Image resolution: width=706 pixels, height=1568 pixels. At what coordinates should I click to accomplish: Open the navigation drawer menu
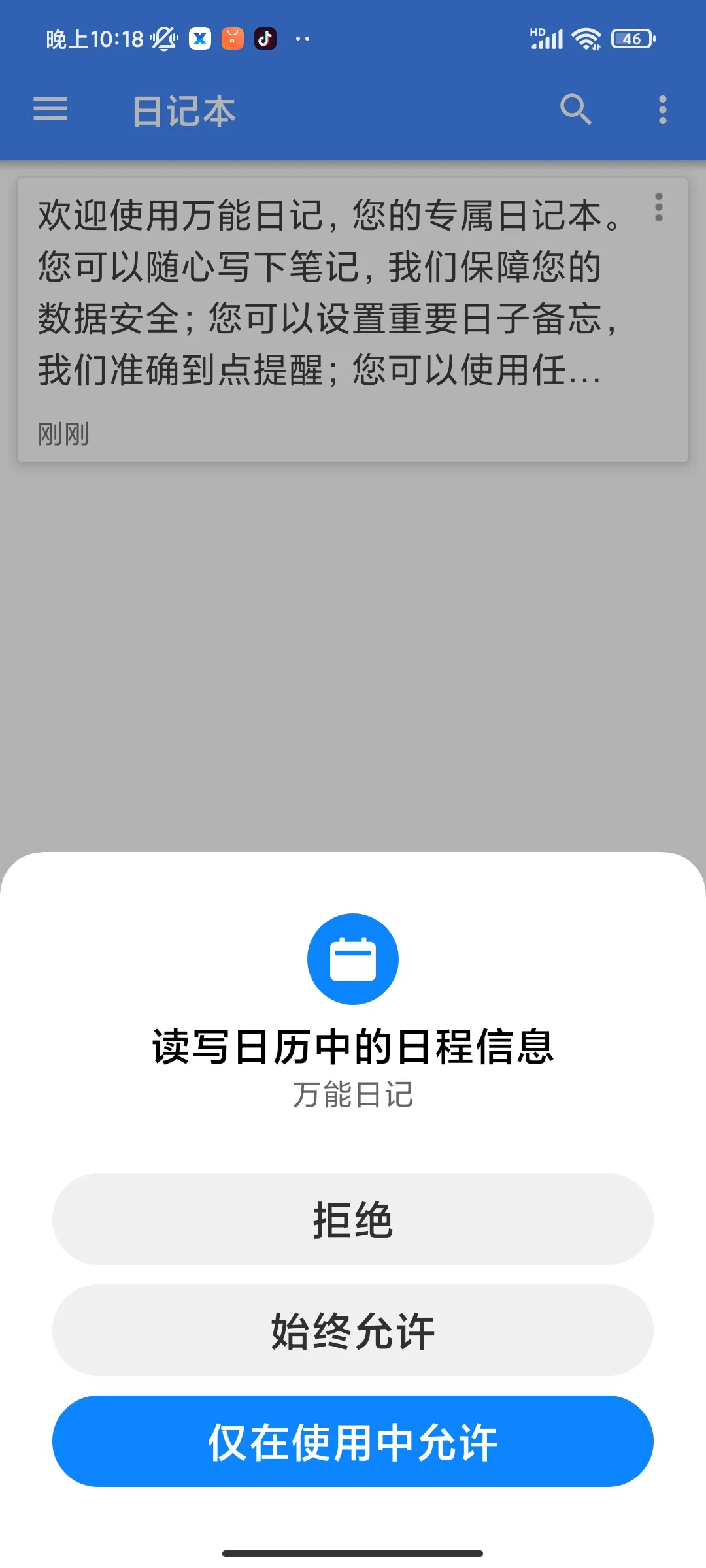49,110
